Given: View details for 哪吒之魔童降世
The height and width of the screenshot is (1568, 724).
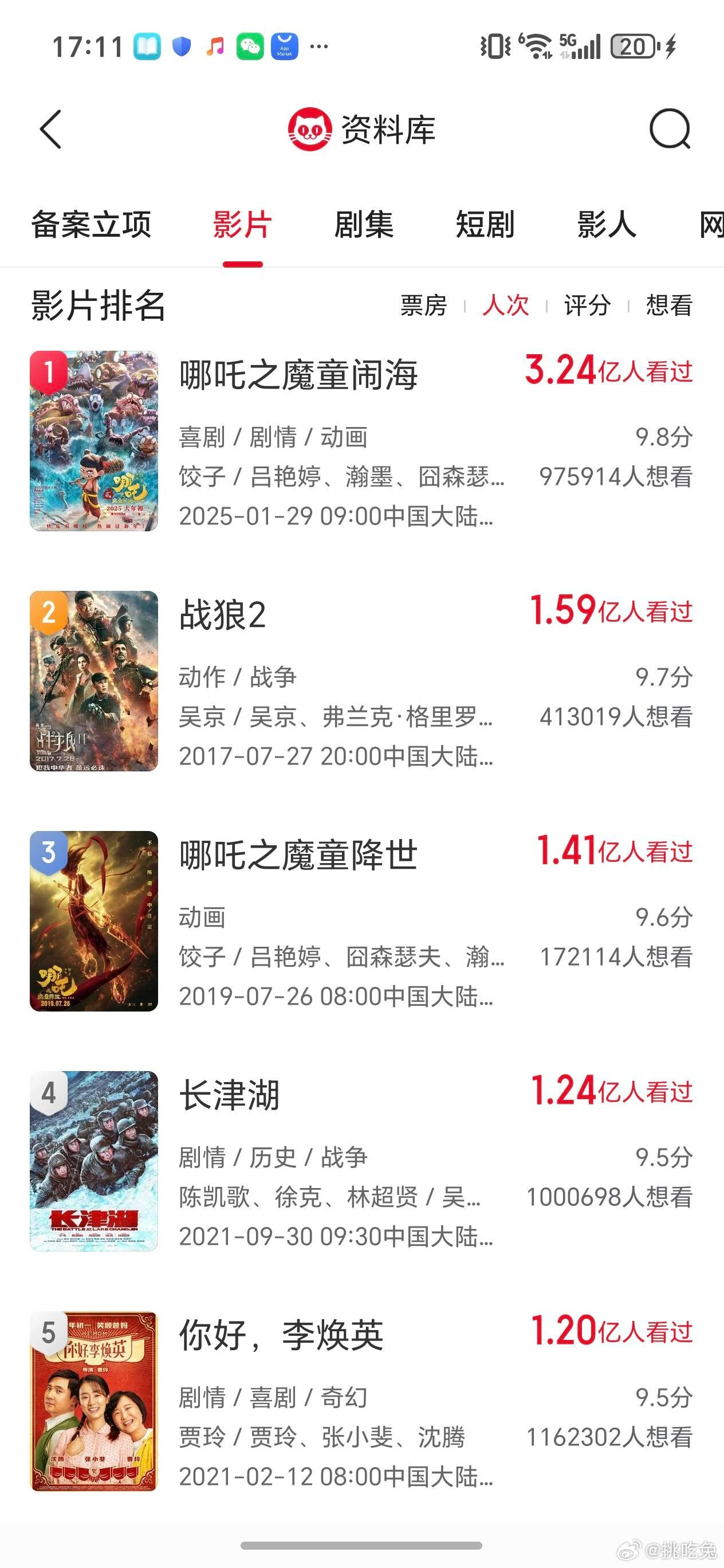Looking at the screenshot, I should click(x=298, y=855).
